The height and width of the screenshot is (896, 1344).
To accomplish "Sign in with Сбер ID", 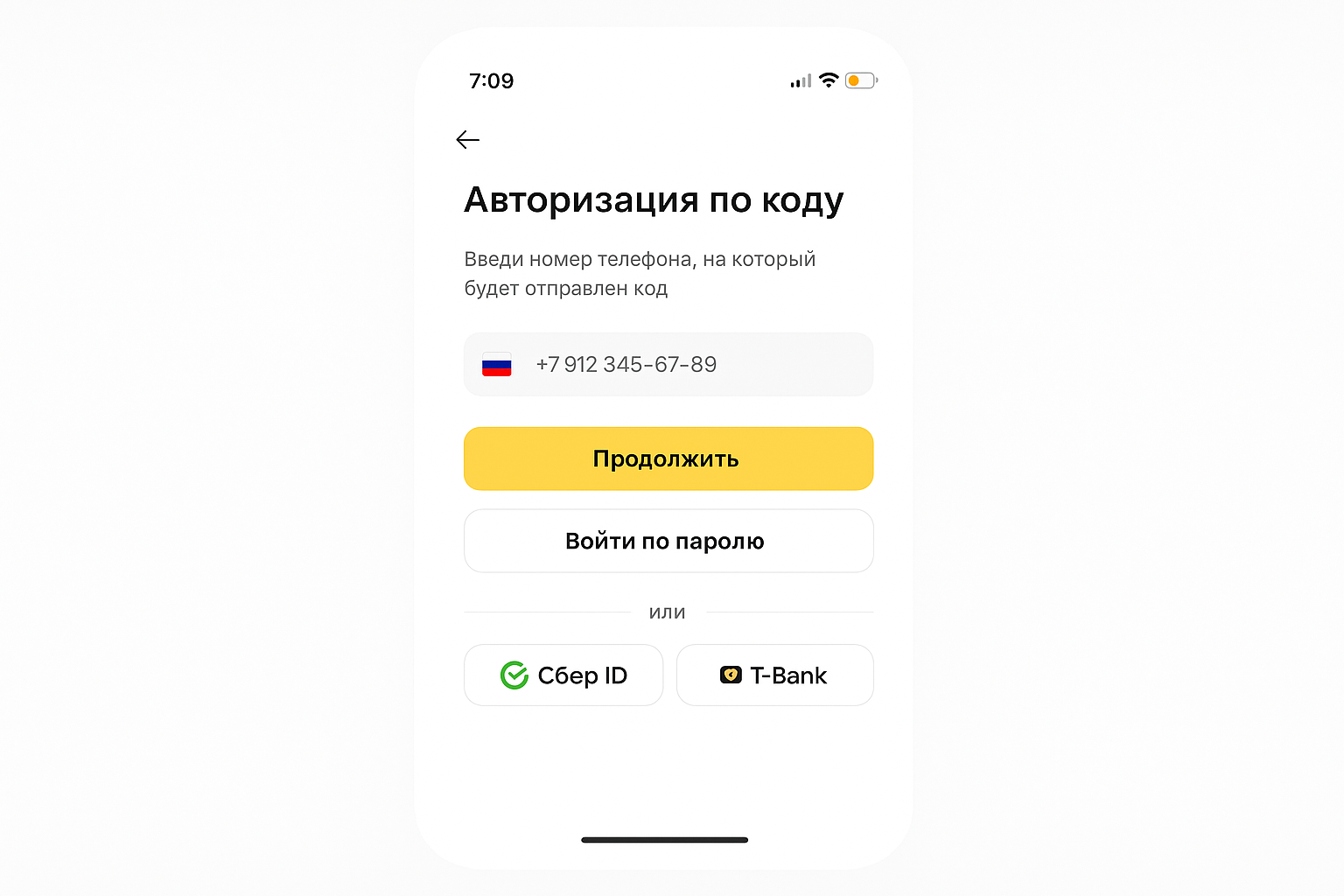I will tap(563, 675).
